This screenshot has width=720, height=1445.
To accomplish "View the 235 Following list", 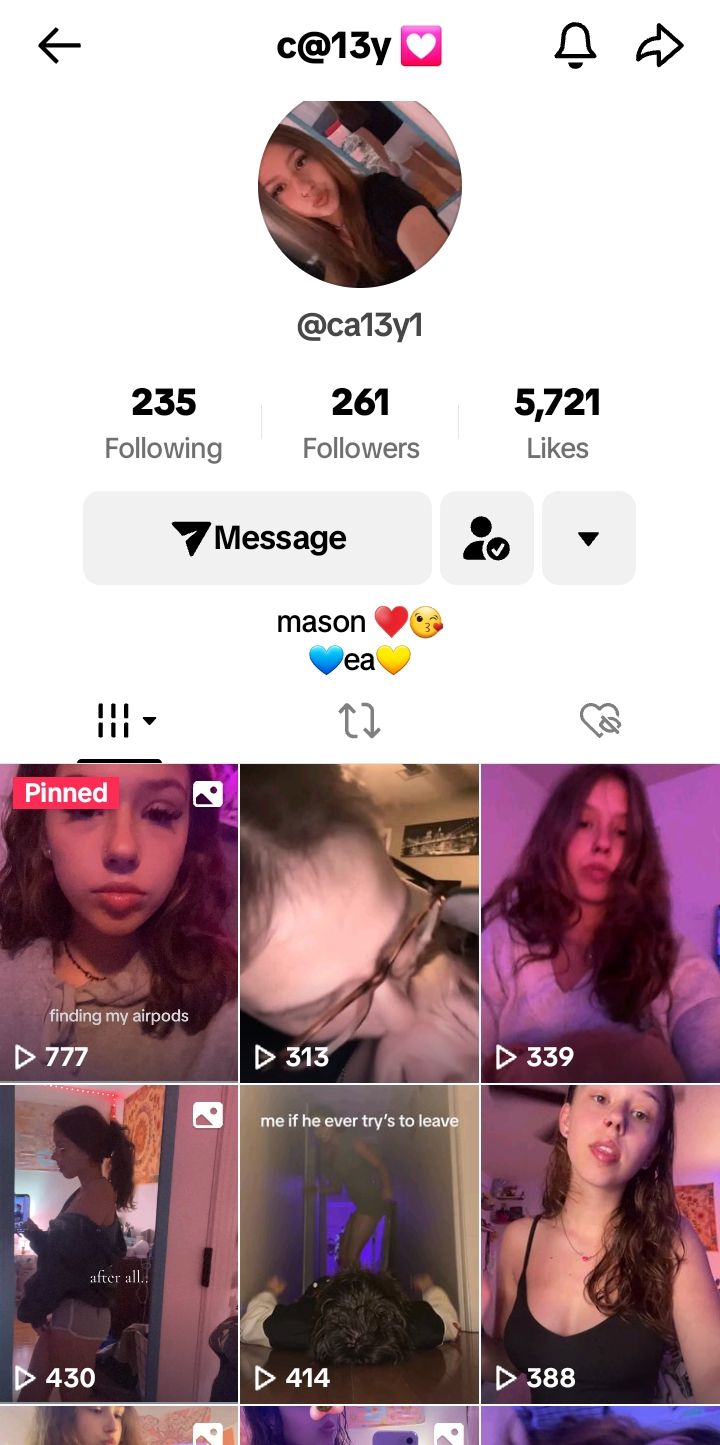I will [163, 424].
